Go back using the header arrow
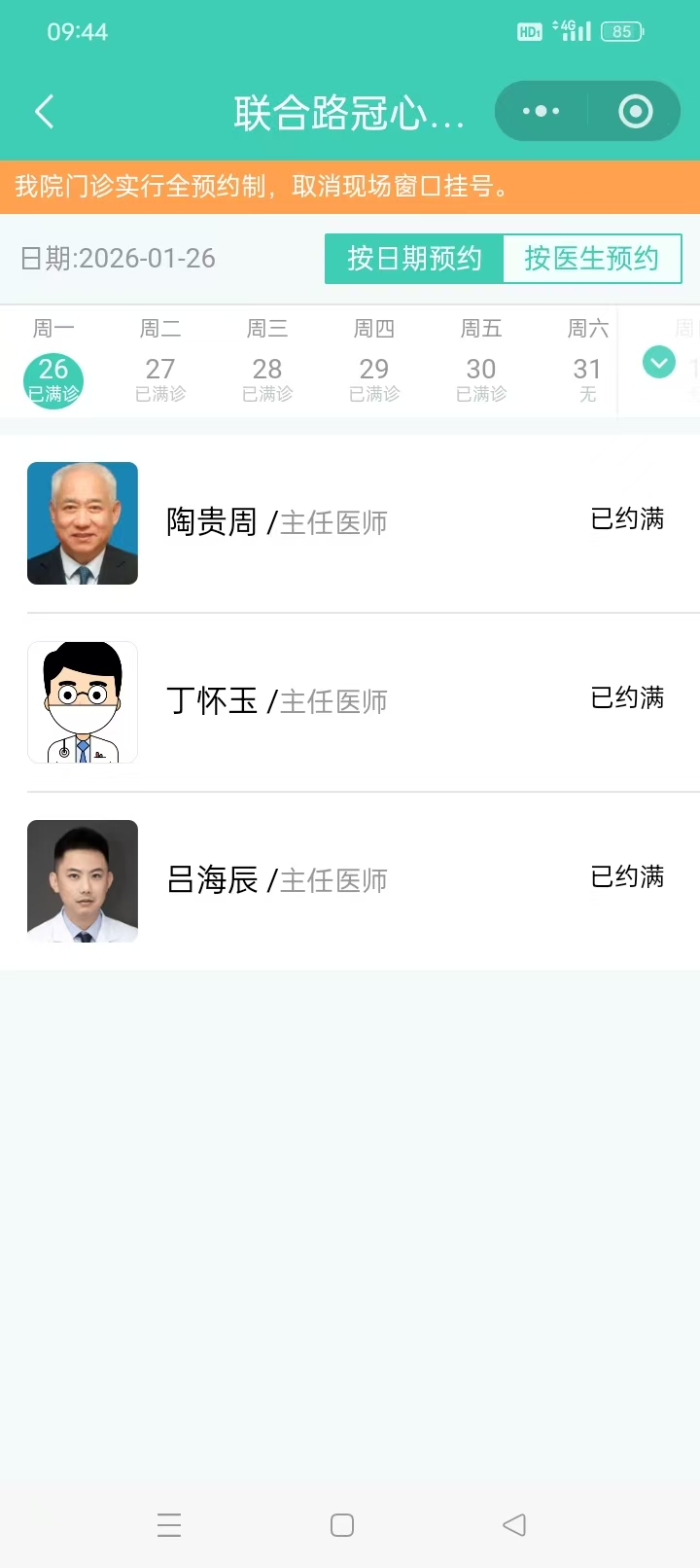 [x=45, y=112]
